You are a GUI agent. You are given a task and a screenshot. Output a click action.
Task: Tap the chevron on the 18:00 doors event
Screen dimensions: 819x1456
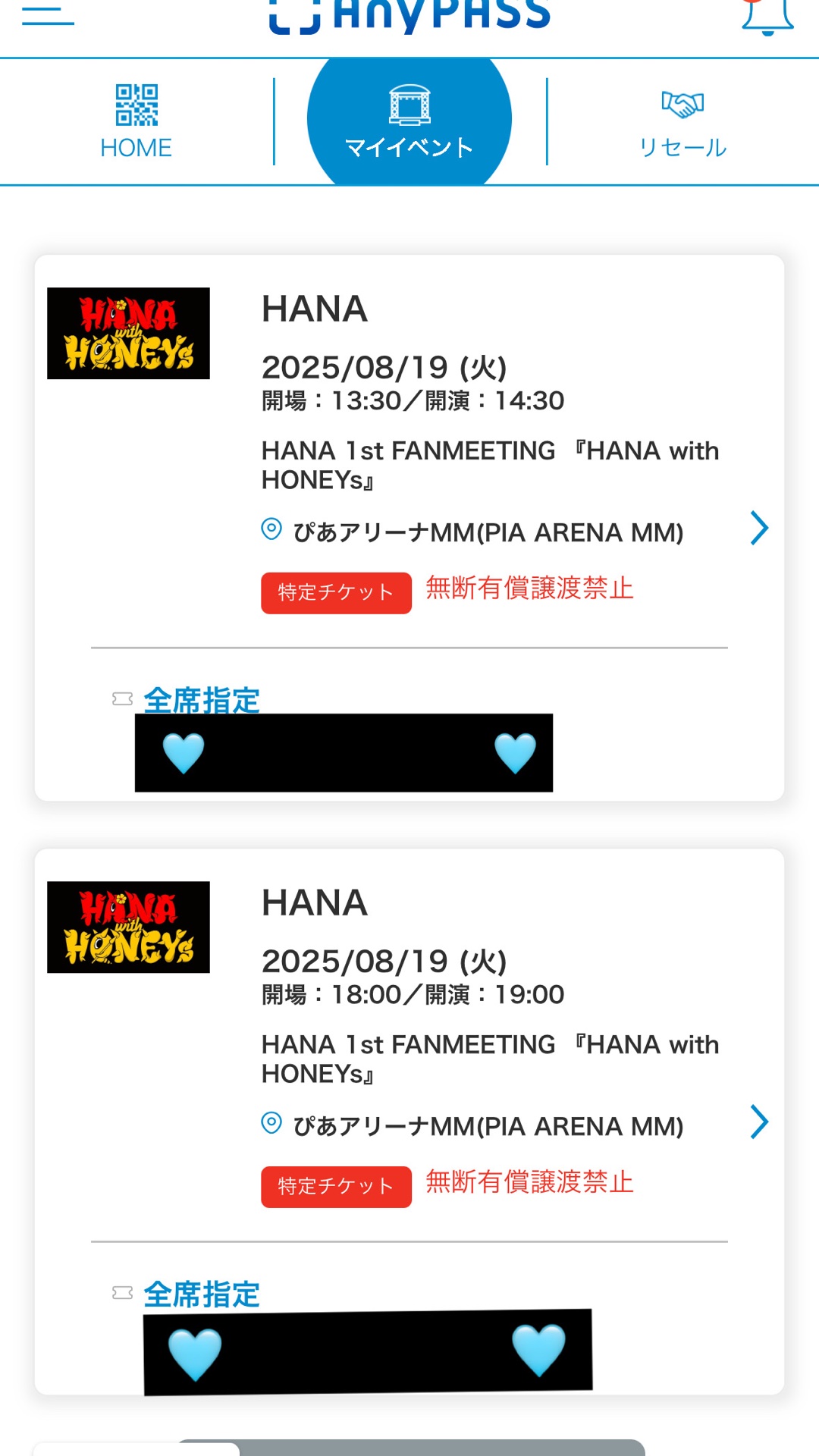click(x=759, y=1122)
